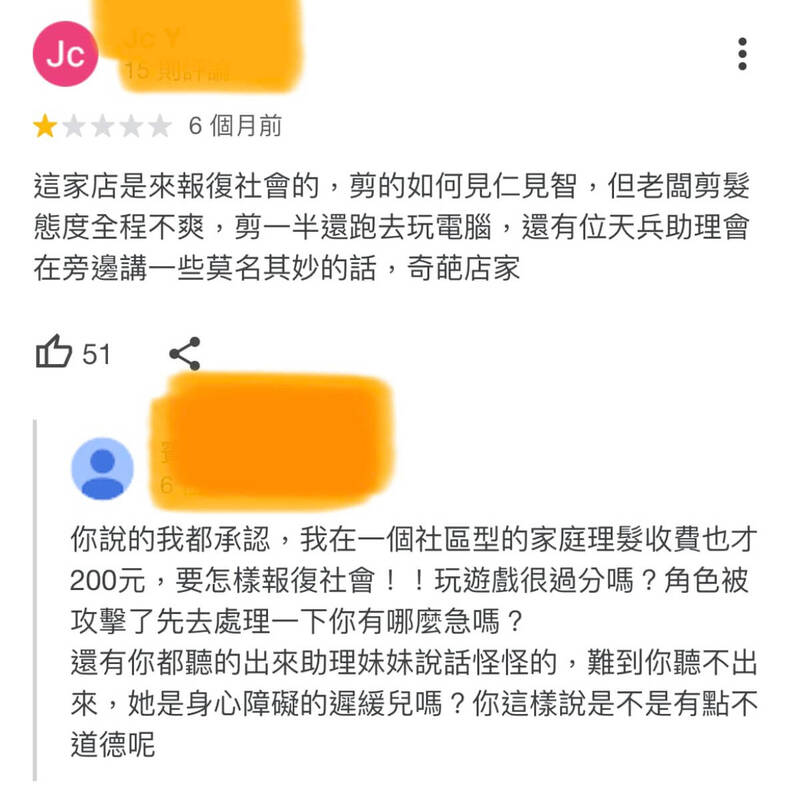Open the Jc reviewer profile avatar
Screen dimensions: 800x800
tap(65, 54)
